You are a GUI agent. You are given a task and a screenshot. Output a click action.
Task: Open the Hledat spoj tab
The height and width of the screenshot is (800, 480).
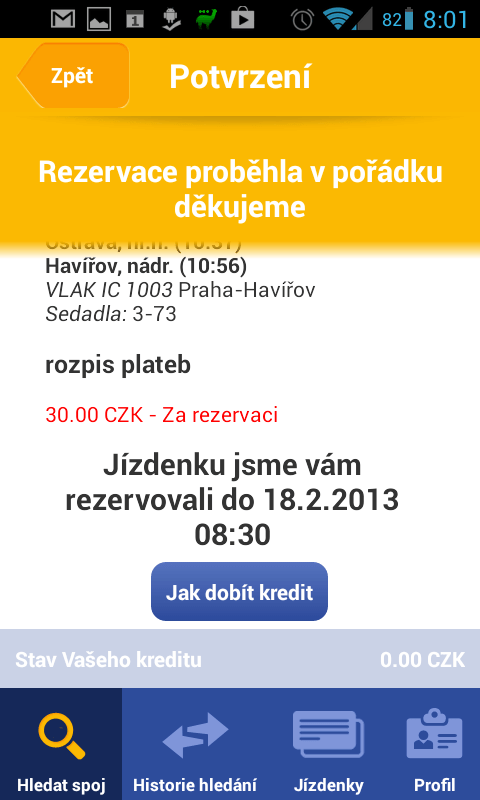pyautogui.click(x=61, y=744)
